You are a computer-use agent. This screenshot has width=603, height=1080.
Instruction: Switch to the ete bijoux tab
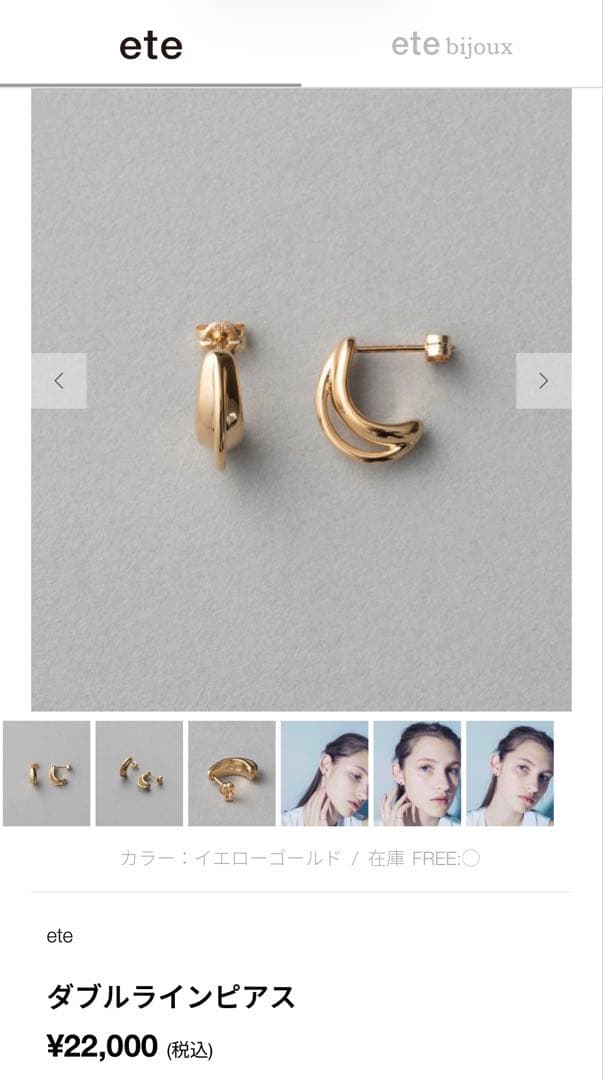[x=451, y=46]
